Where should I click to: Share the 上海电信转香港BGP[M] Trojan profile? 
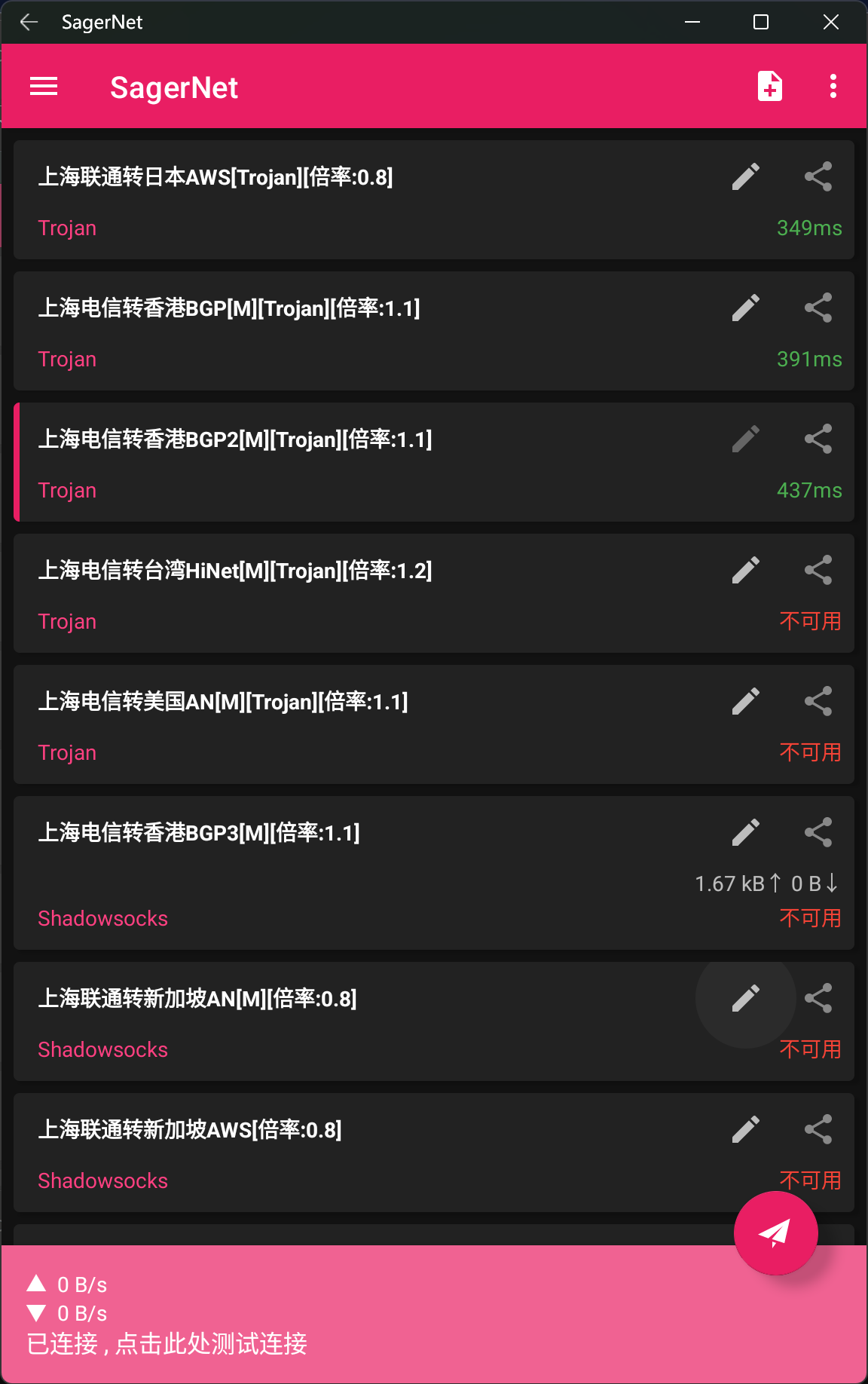(x=818, y=308)
